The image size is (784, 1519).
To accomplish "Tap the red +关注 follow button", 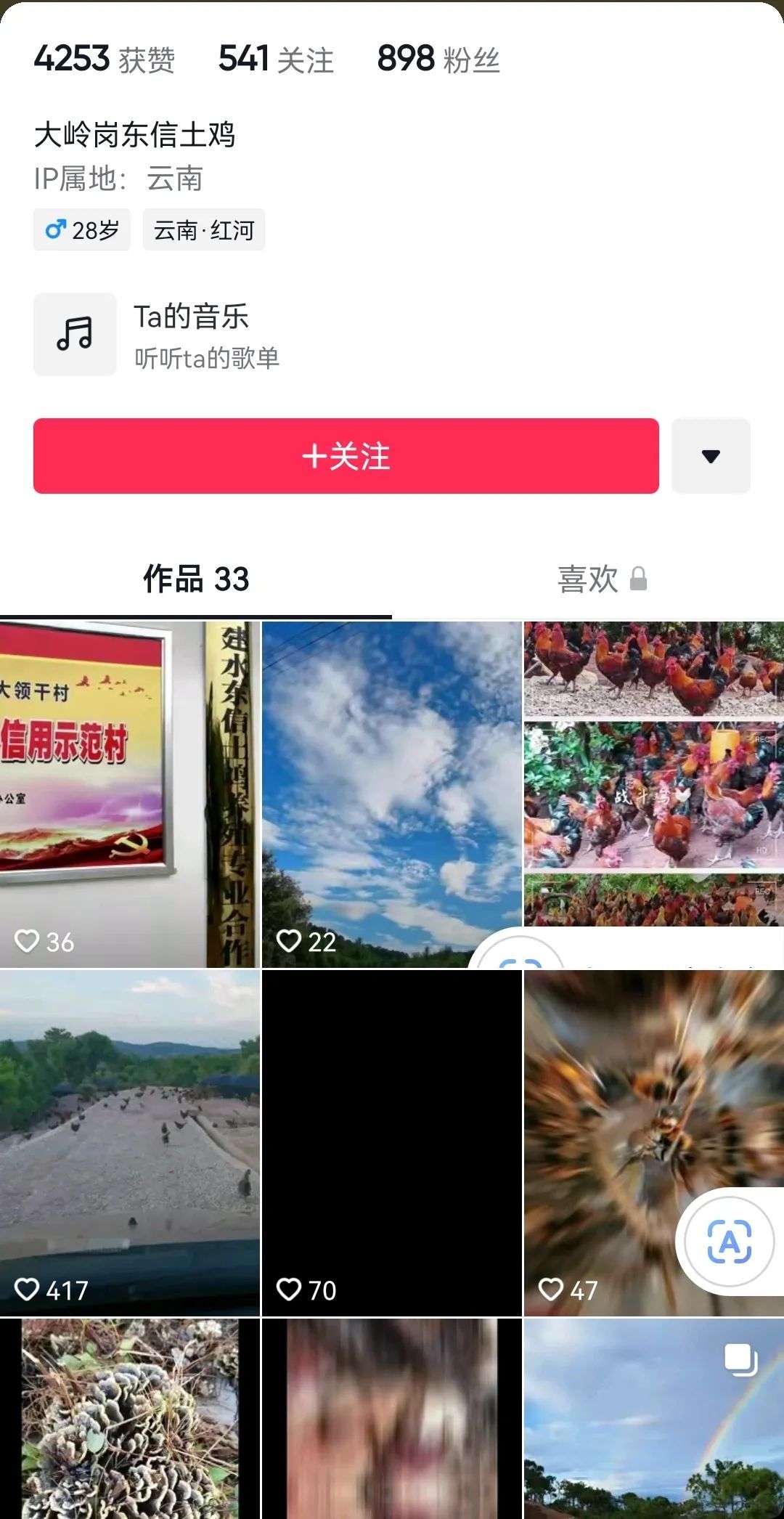I will tap(346, 456).
